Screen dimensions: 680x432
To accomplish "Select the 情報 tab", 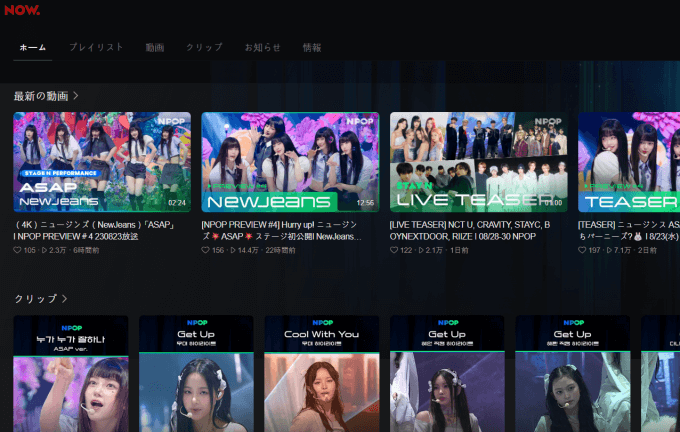I will click(312, 47).
